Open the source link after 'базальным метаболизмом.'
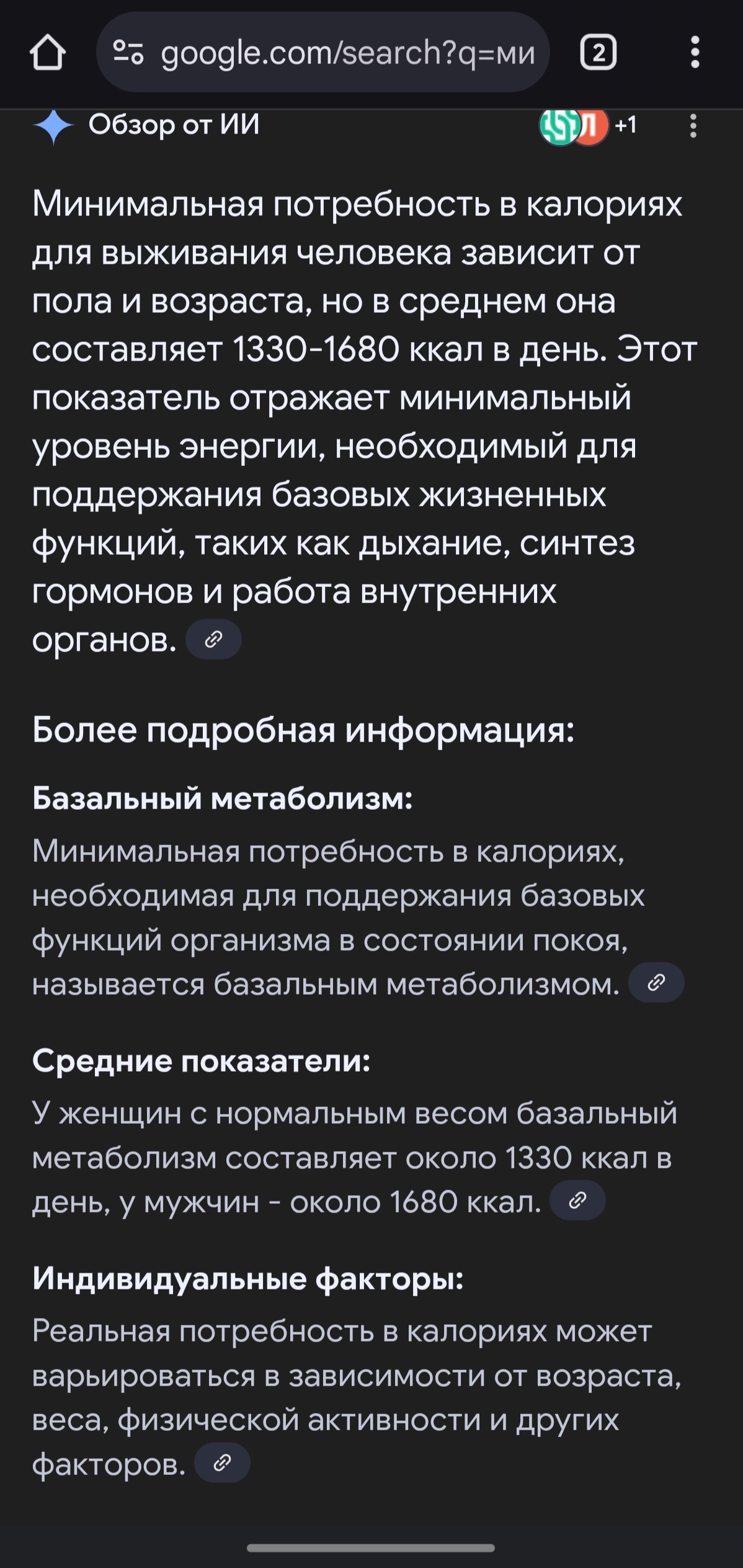743x1568 pixels. coord(656,982)
